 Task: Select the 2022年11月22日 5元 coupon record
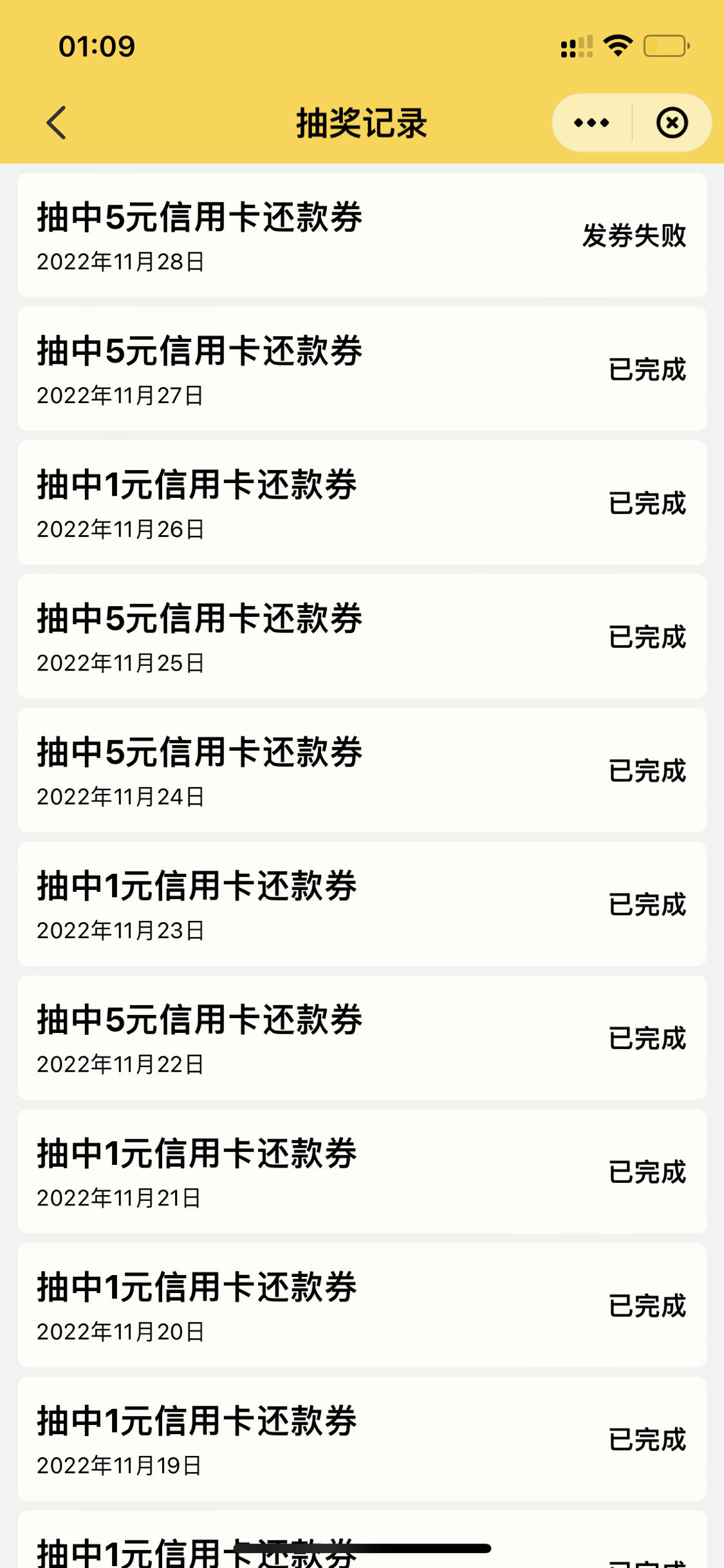pyautogui.click(x=362, y=1037)
